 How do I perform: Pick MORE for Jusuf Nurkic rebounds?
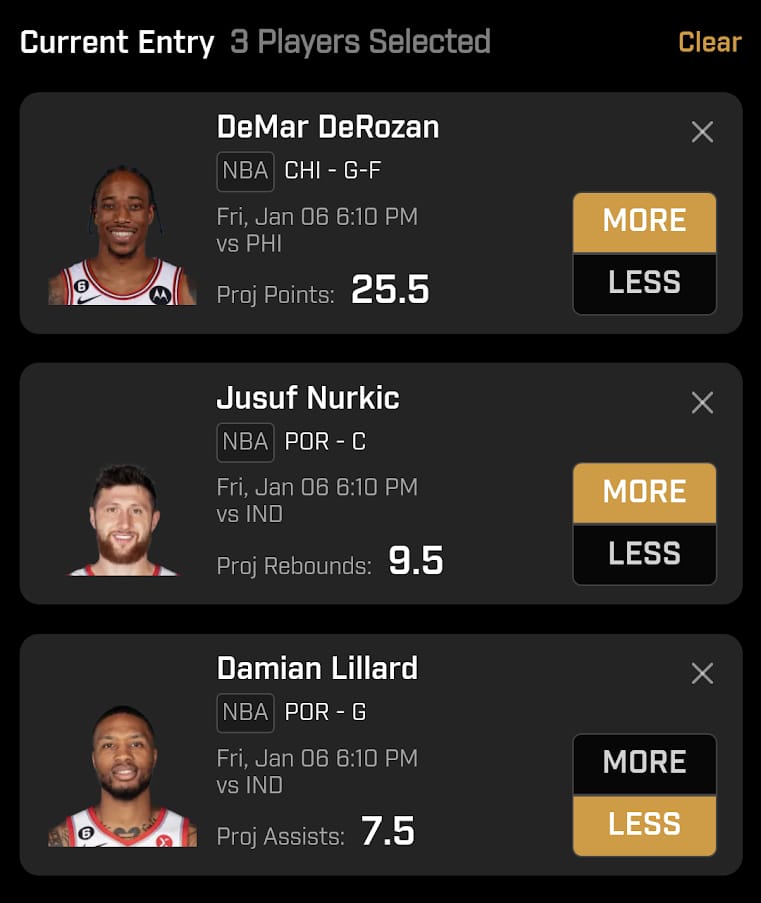pyautogui.click(x=644, y=493)
